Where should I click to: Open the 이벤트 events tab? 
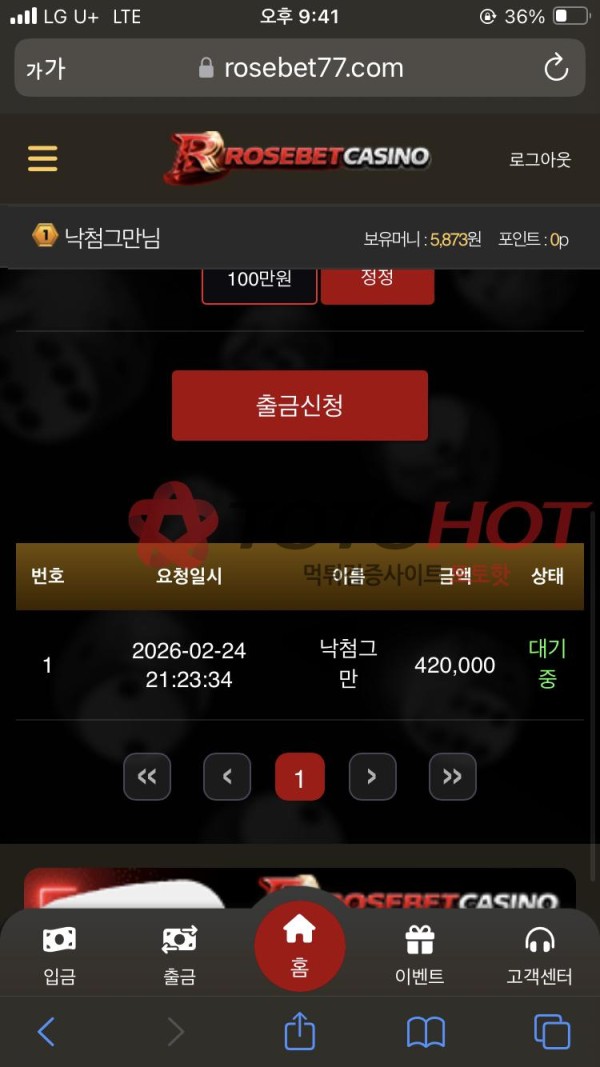coord(420,954)
